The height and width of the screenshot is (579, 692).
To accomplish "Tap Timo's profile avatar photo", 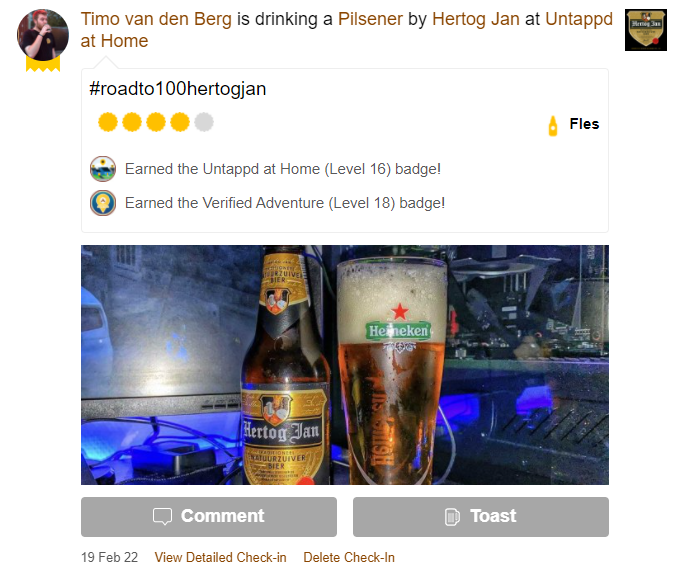I will (x=42, y=35).
